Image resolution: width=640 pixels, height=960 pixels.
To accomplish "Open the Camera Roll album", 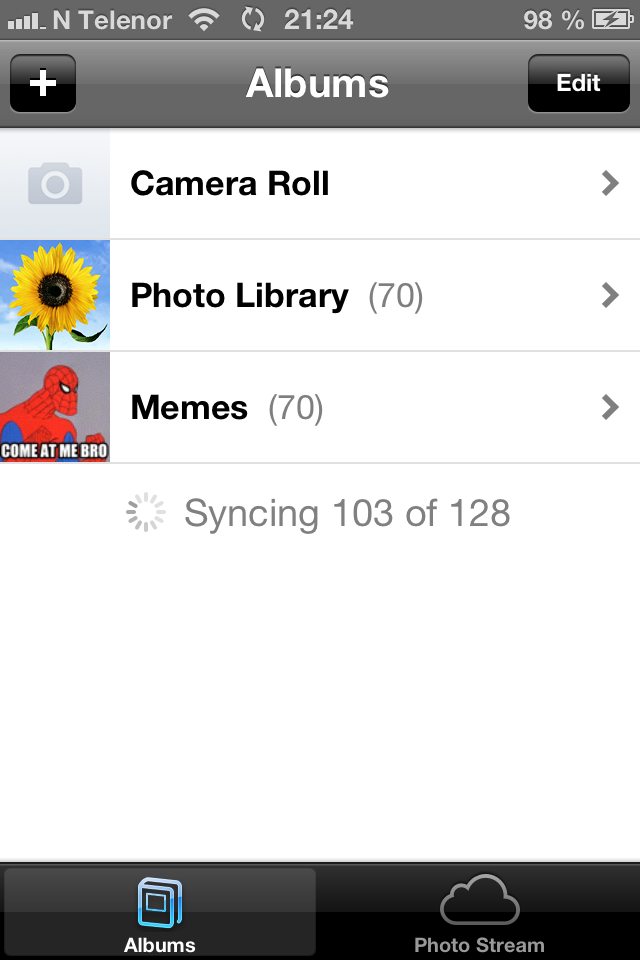I will coord(320,184).
